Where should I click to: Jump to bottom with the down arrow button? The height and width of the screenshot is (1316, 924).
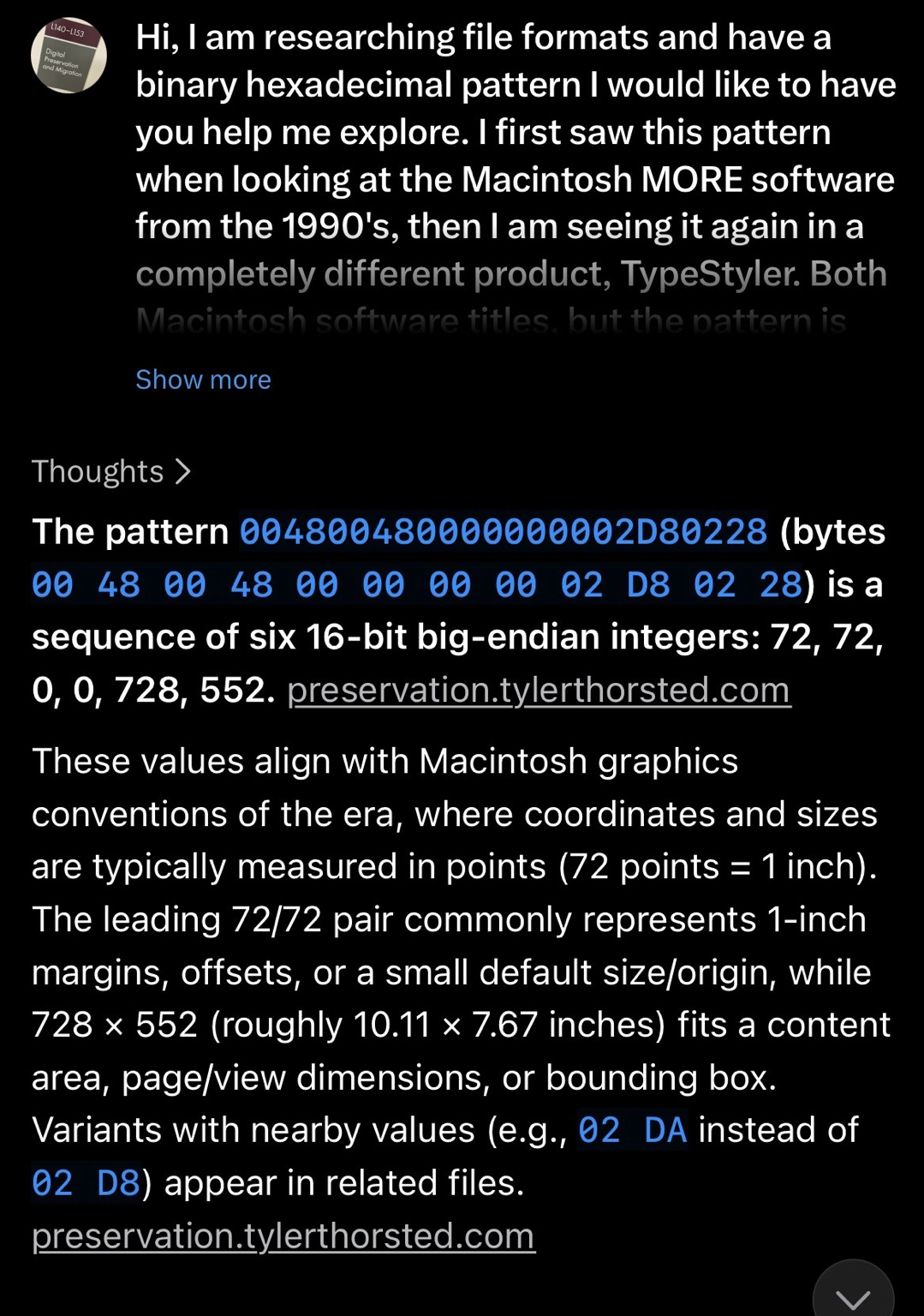[853, 1292]
